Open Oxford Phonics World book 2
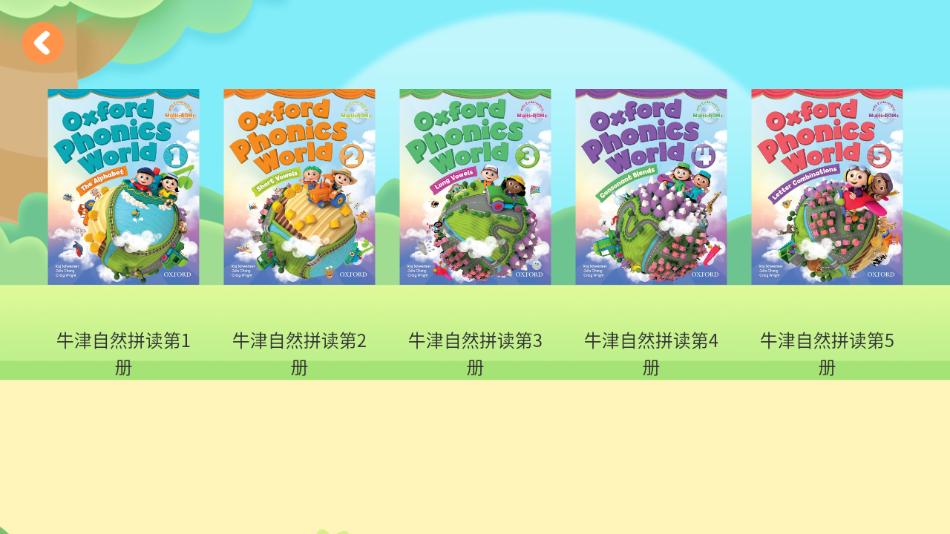 coord(299,187)
